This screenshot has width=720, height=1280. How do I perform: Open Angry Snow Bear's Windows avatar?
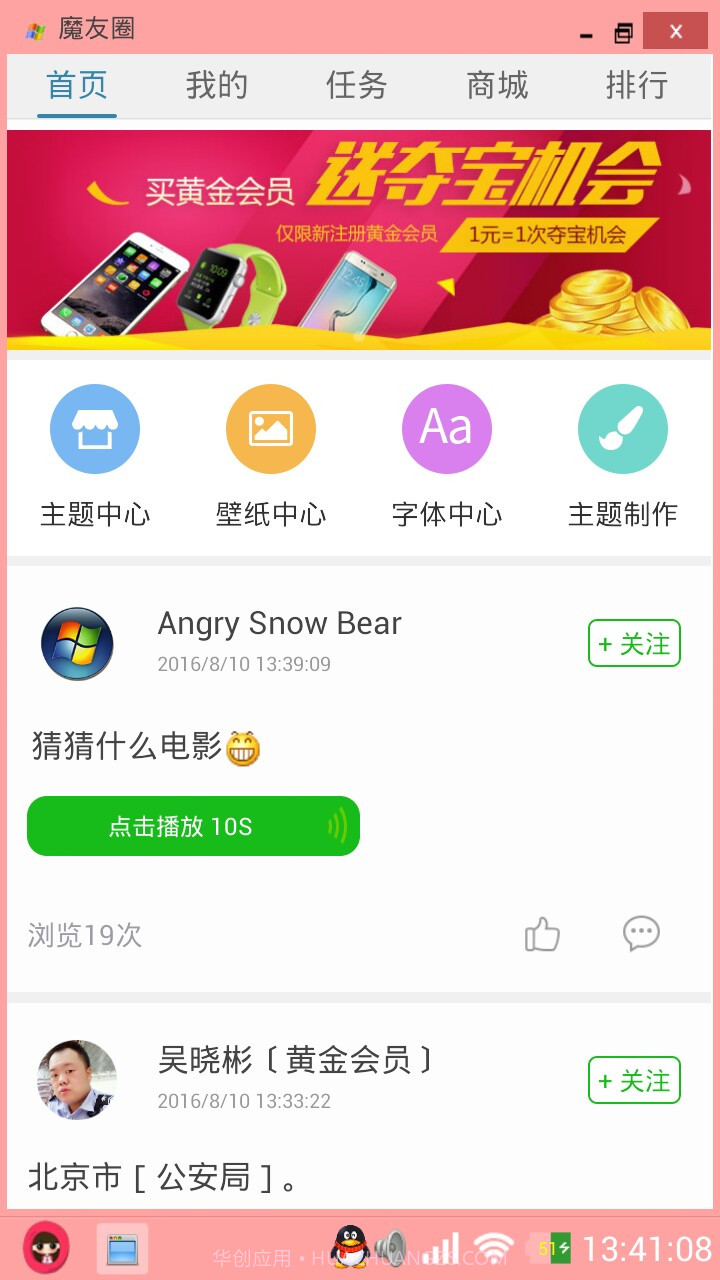pos(76,643)
